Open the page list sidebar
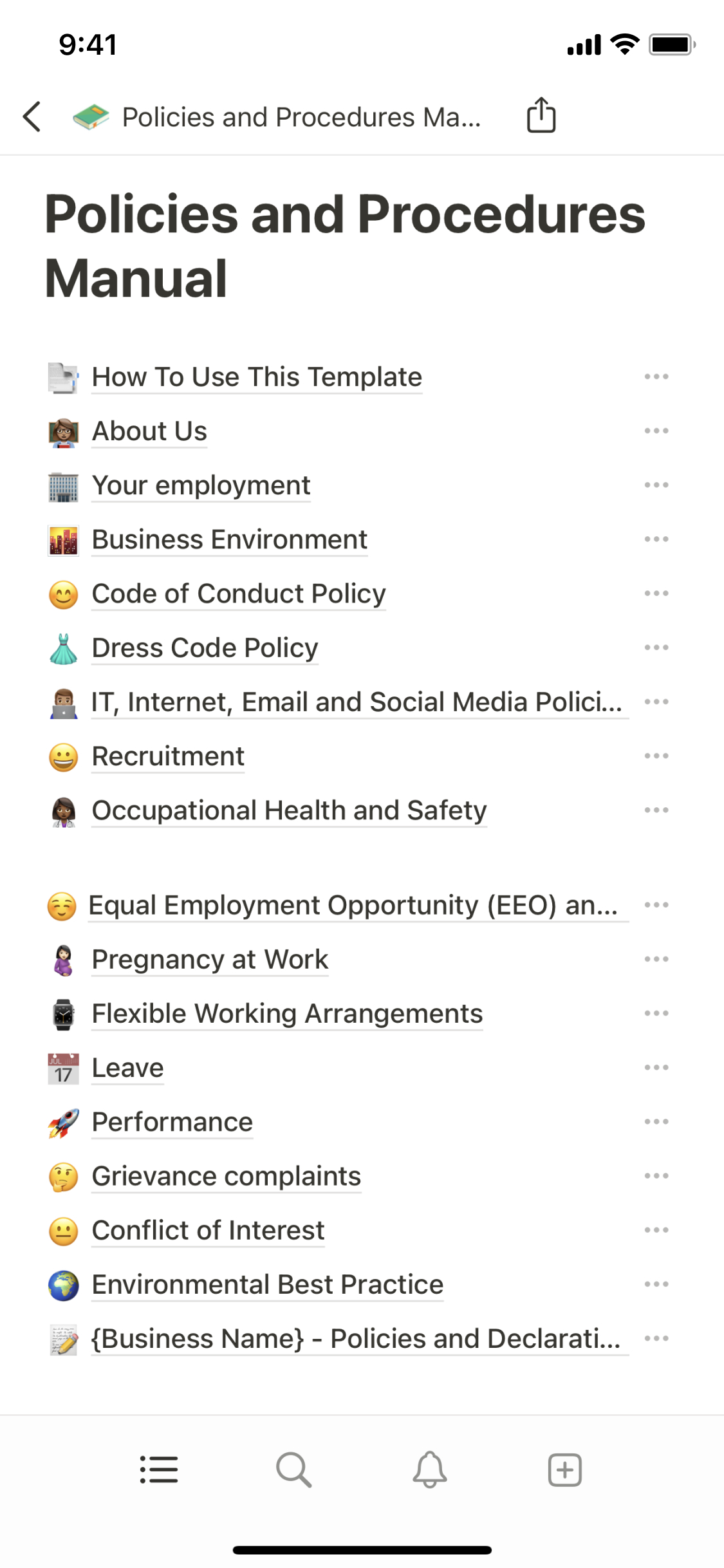 159,1470
